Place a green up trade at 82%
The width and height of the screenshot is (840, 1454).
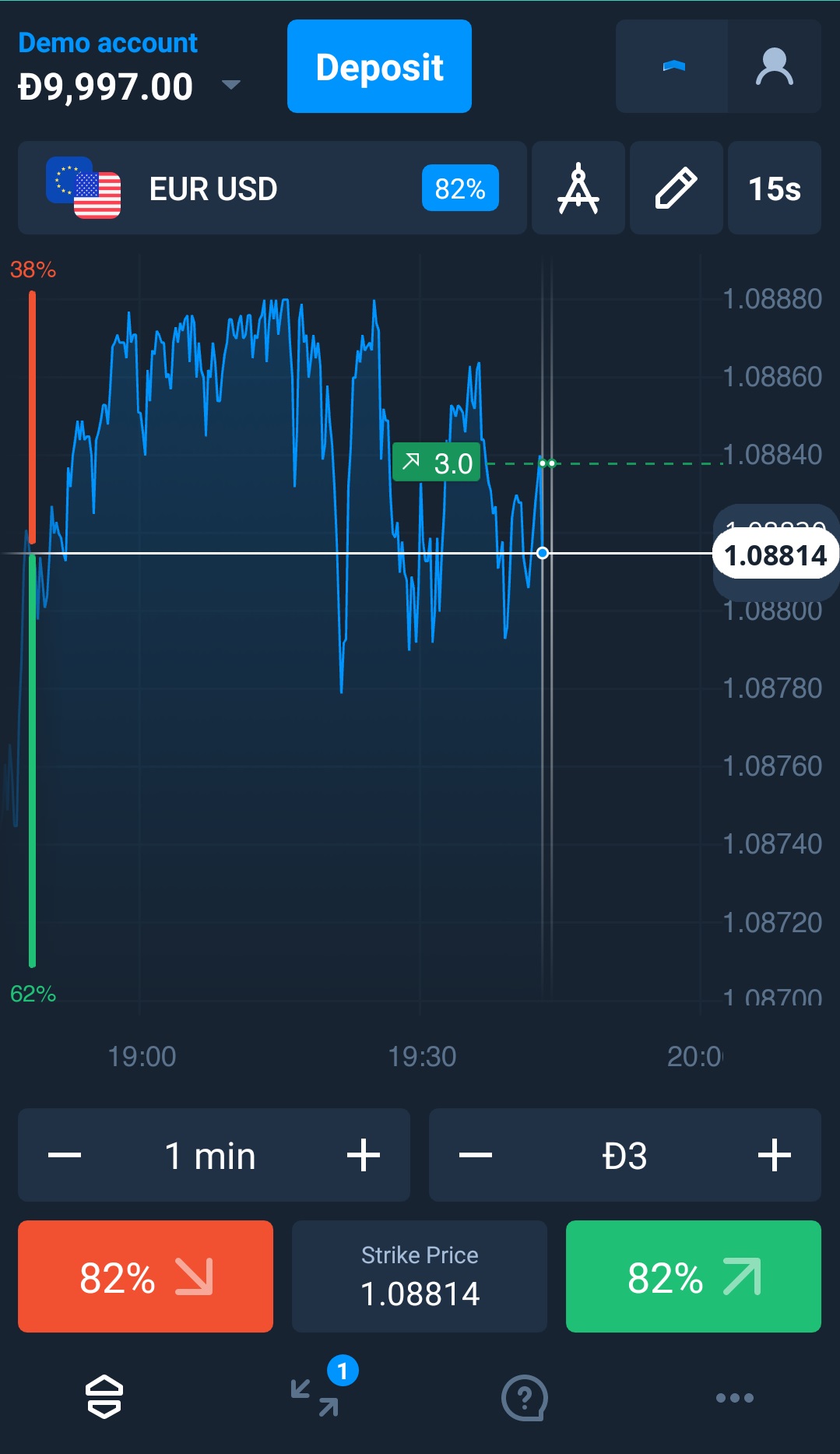coord(694,1276)
